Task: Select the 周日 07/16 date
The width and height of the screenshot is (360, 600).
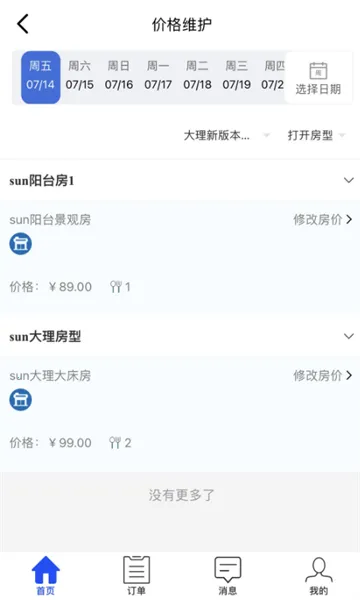Action: pos(119,75)
